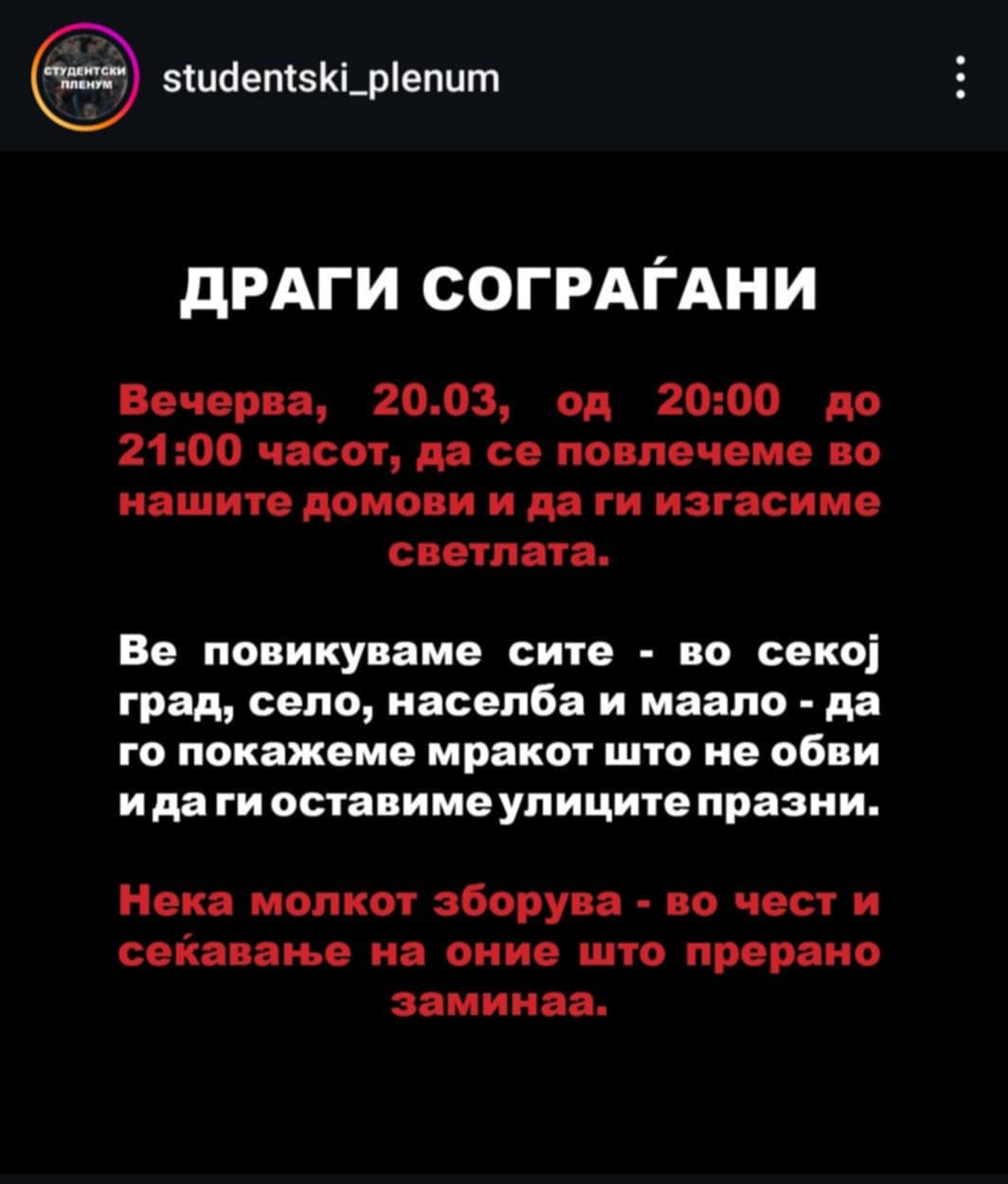Image resolution: width=1008 pixels, height=1184 pixels.
Task: Open the post overflow menu
Action: click(x=960, y=78)
